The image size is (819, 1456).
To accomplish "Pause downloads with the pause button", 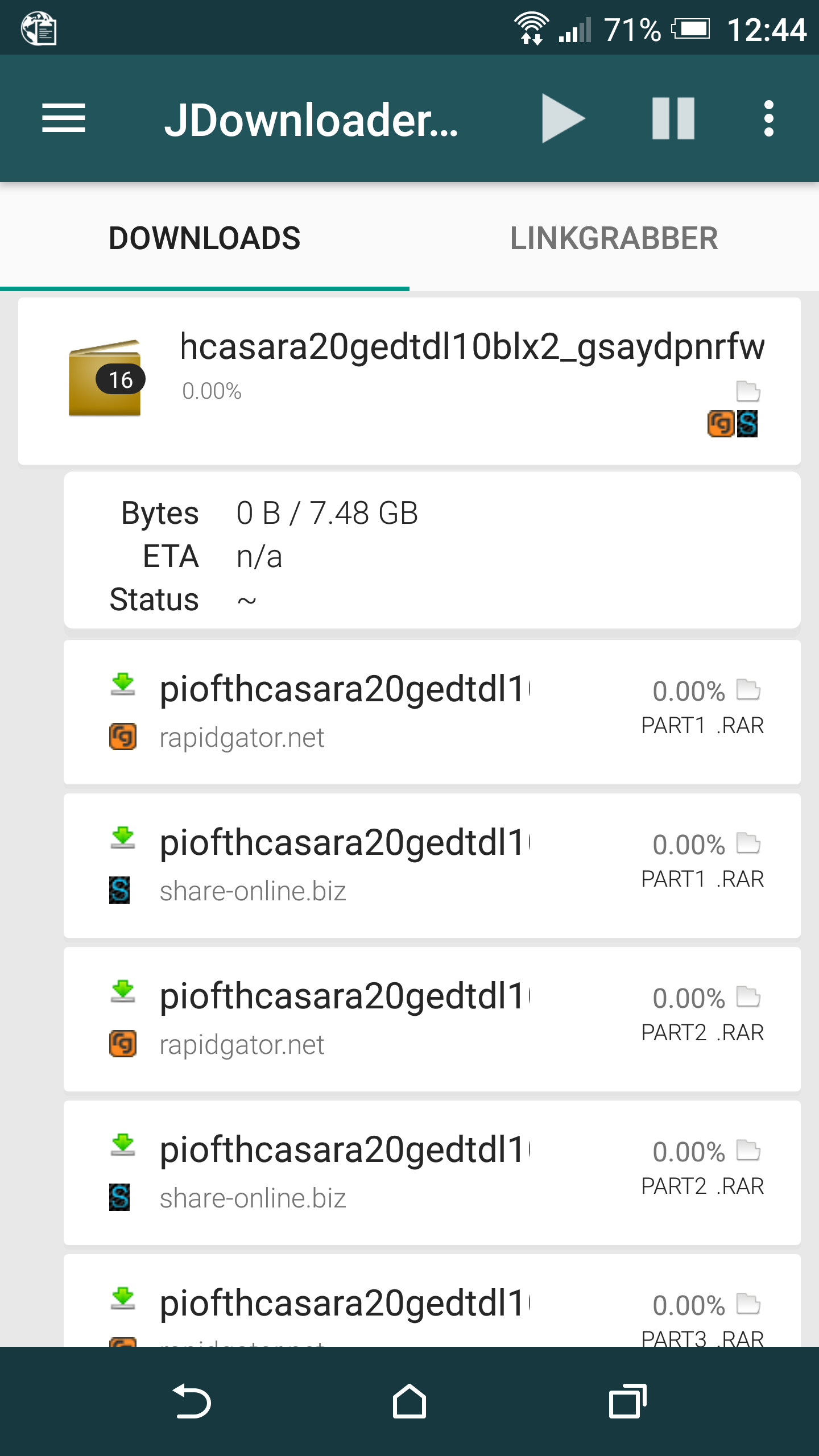I will [673, 118].
